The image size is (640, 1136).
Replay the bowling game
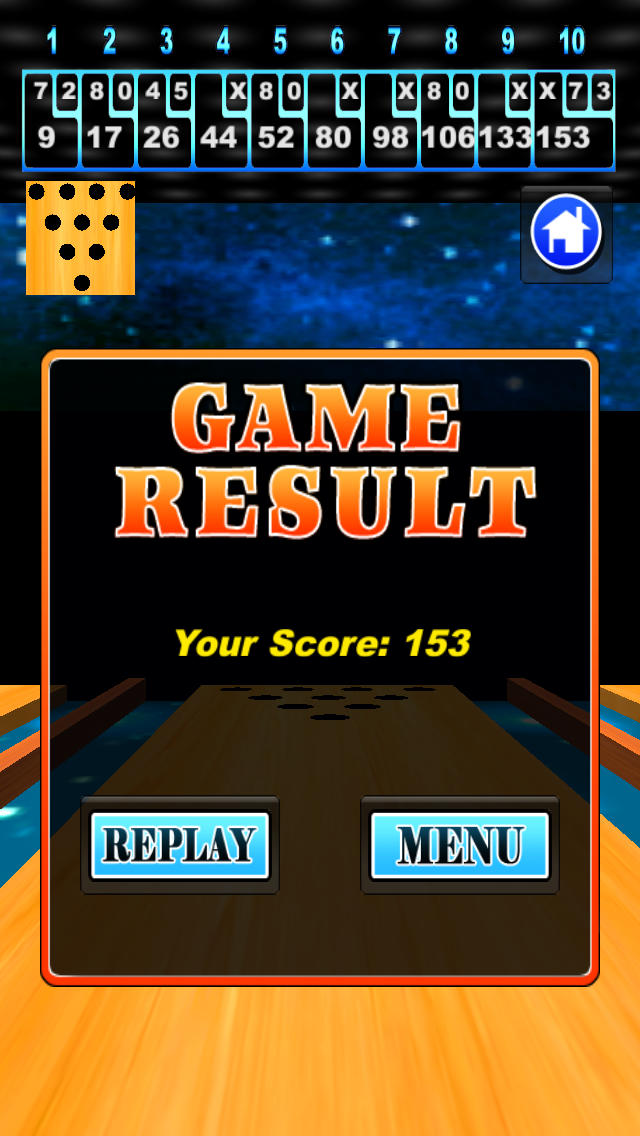point(180,845)
